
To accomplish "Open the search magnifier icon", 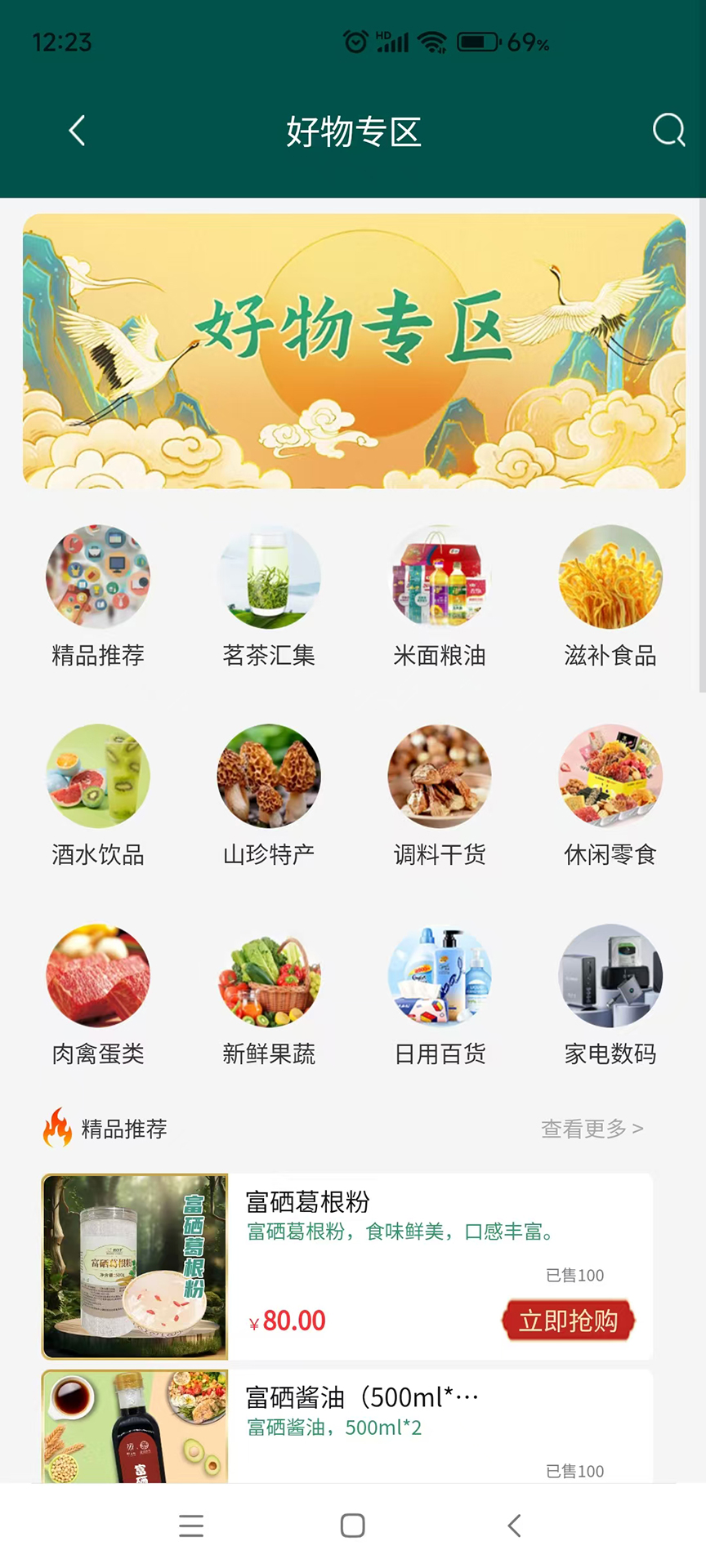I will pos(668,131).
